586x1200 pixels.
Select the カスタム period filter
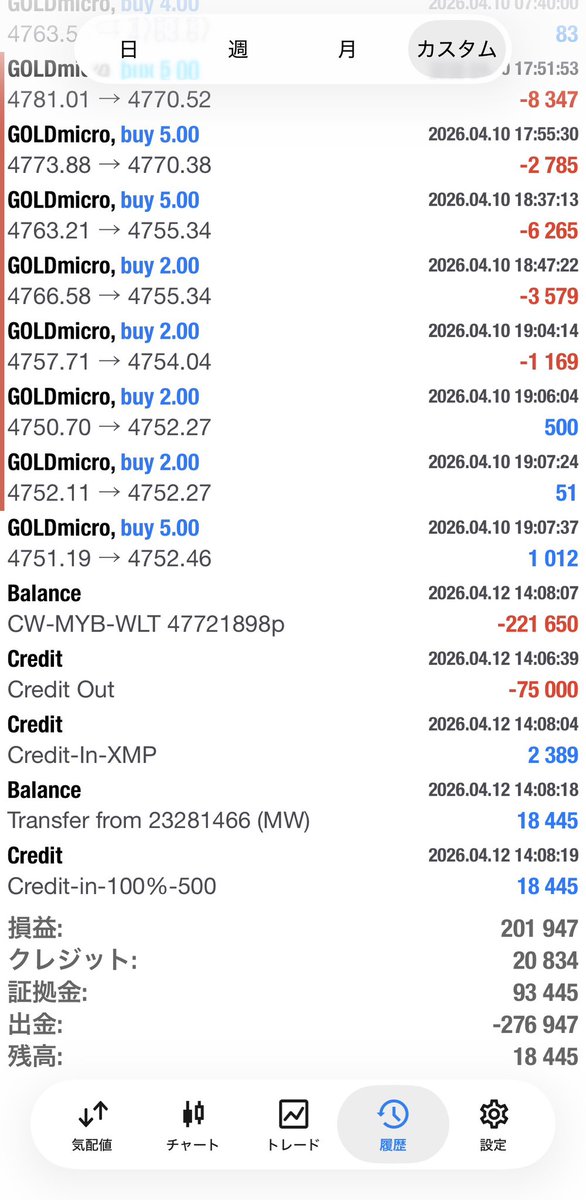(456, 49)
